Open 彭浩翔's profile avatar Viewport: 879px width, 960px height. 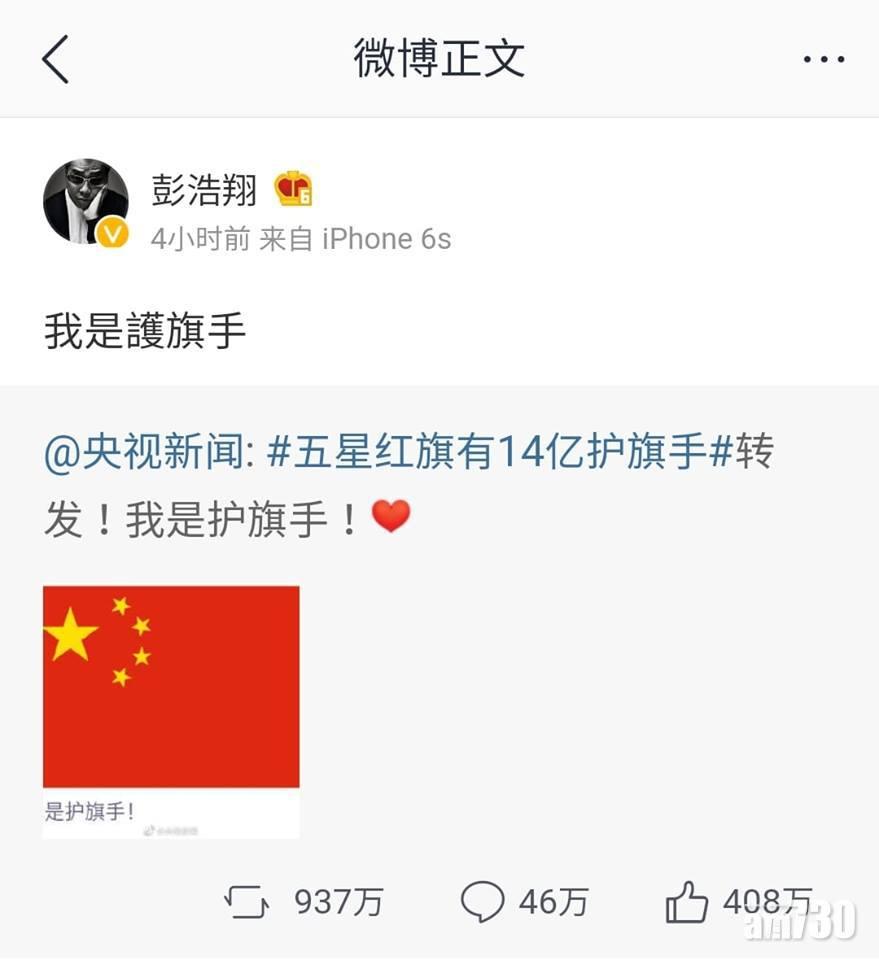pyautogui.click(x=85, y=202)
